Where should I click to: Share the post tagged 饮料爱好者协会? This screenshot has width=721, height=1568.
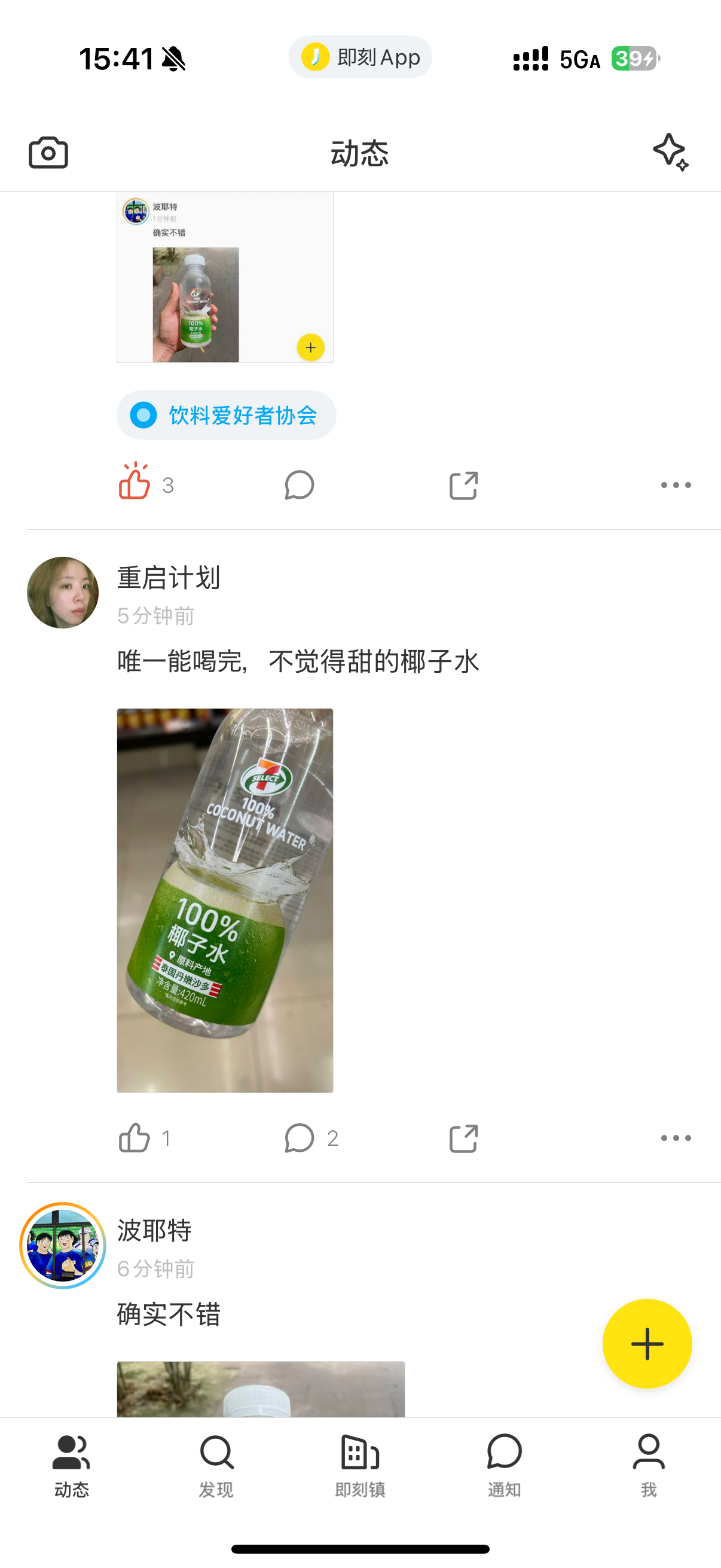[464, 485]
